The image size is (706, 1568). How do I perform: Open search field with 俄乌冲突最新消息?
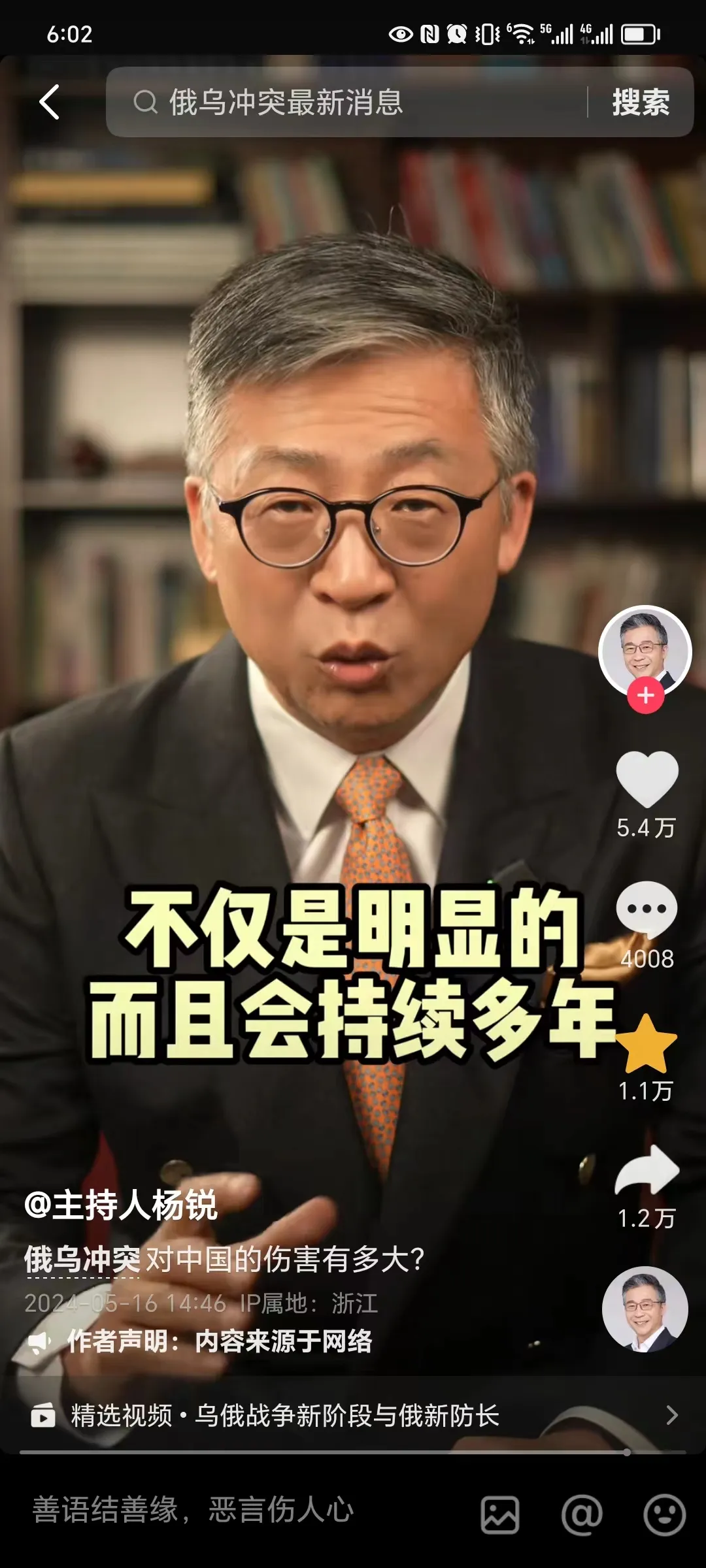[x=346, y=102]
